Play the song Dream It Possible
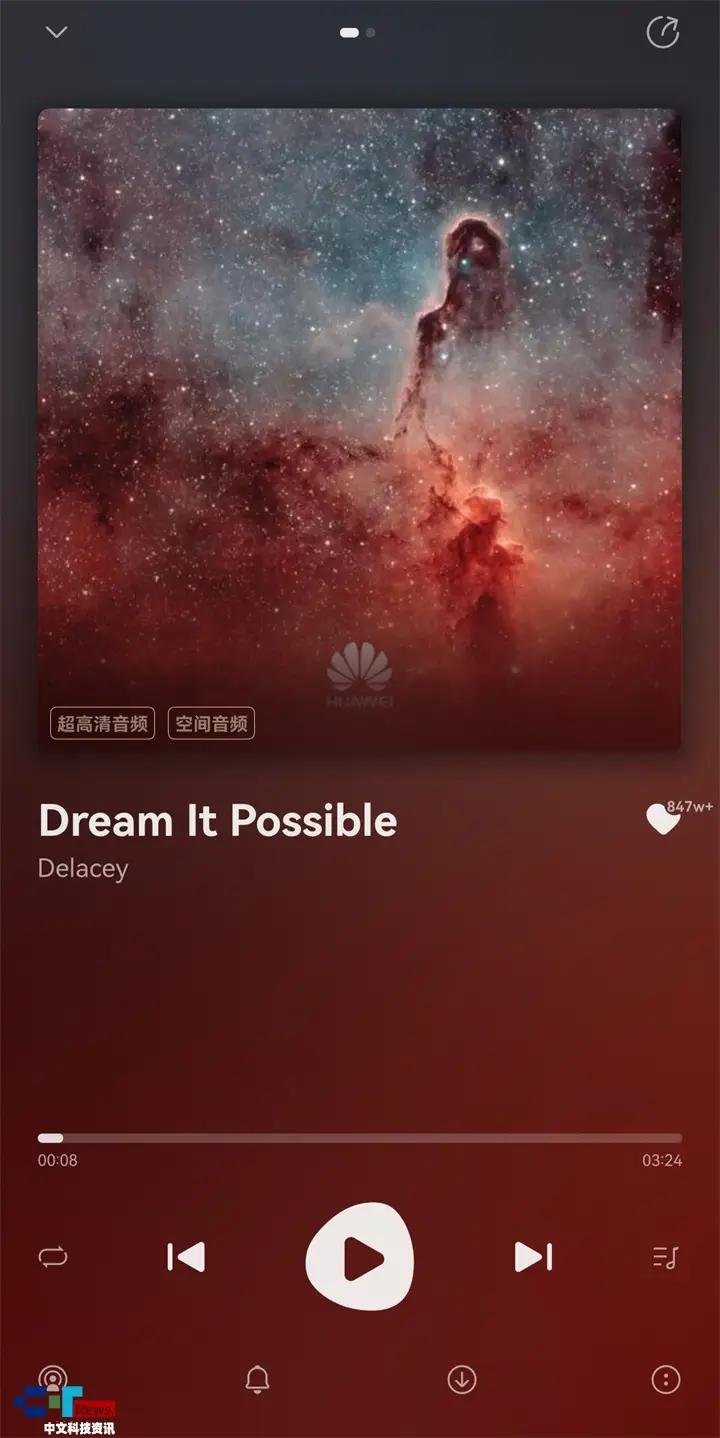Screen dimensions: 720x1438 pyautogui.click(x=359, y=1257)
